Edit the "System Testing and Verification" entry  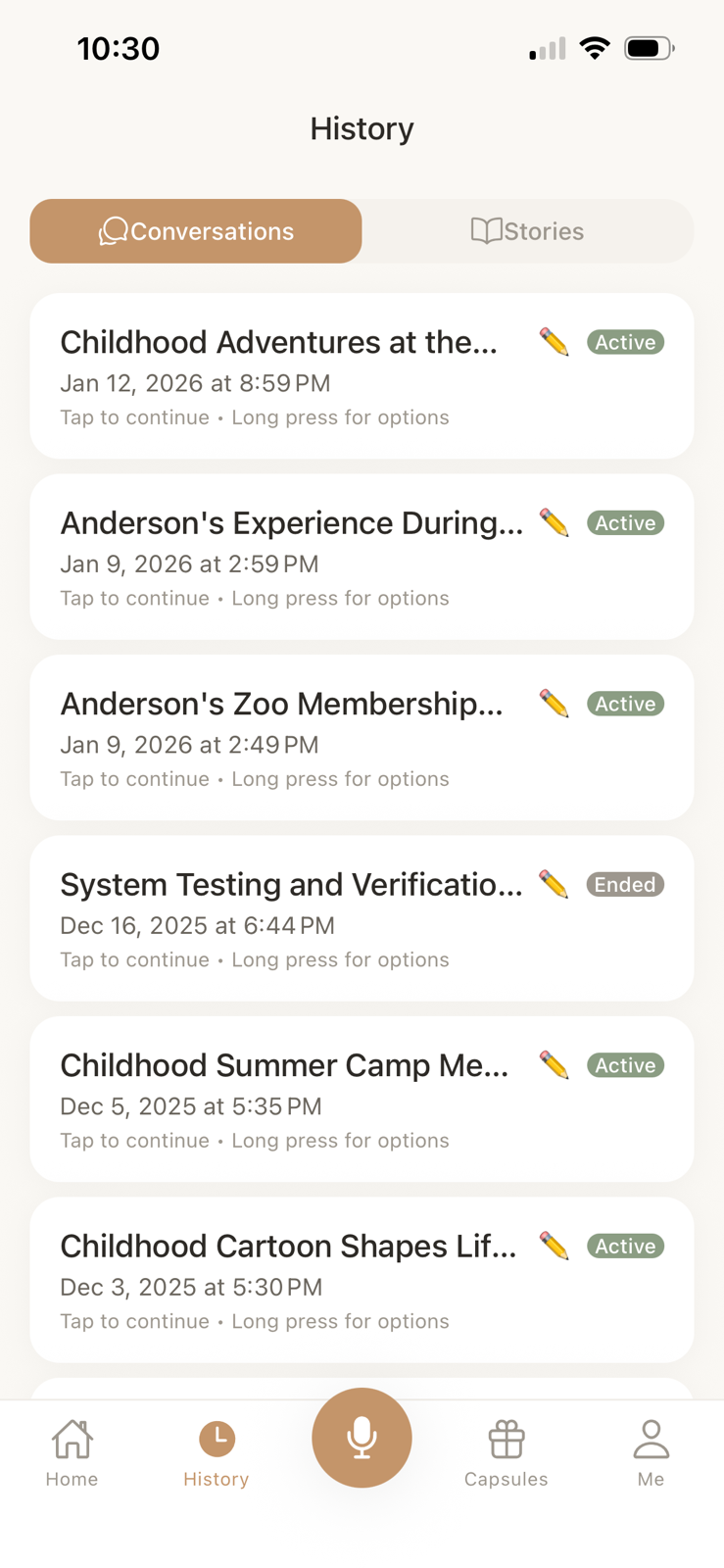(555, 884)
